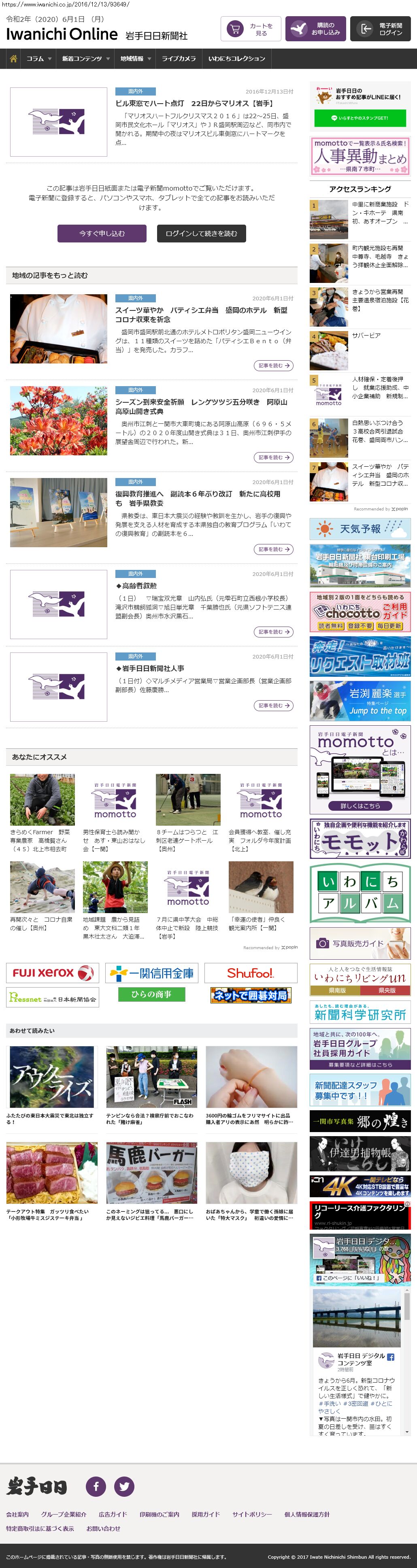Open 会社案内 footer link
This screenshot has width=417, height=1568.
[17, 1514]
